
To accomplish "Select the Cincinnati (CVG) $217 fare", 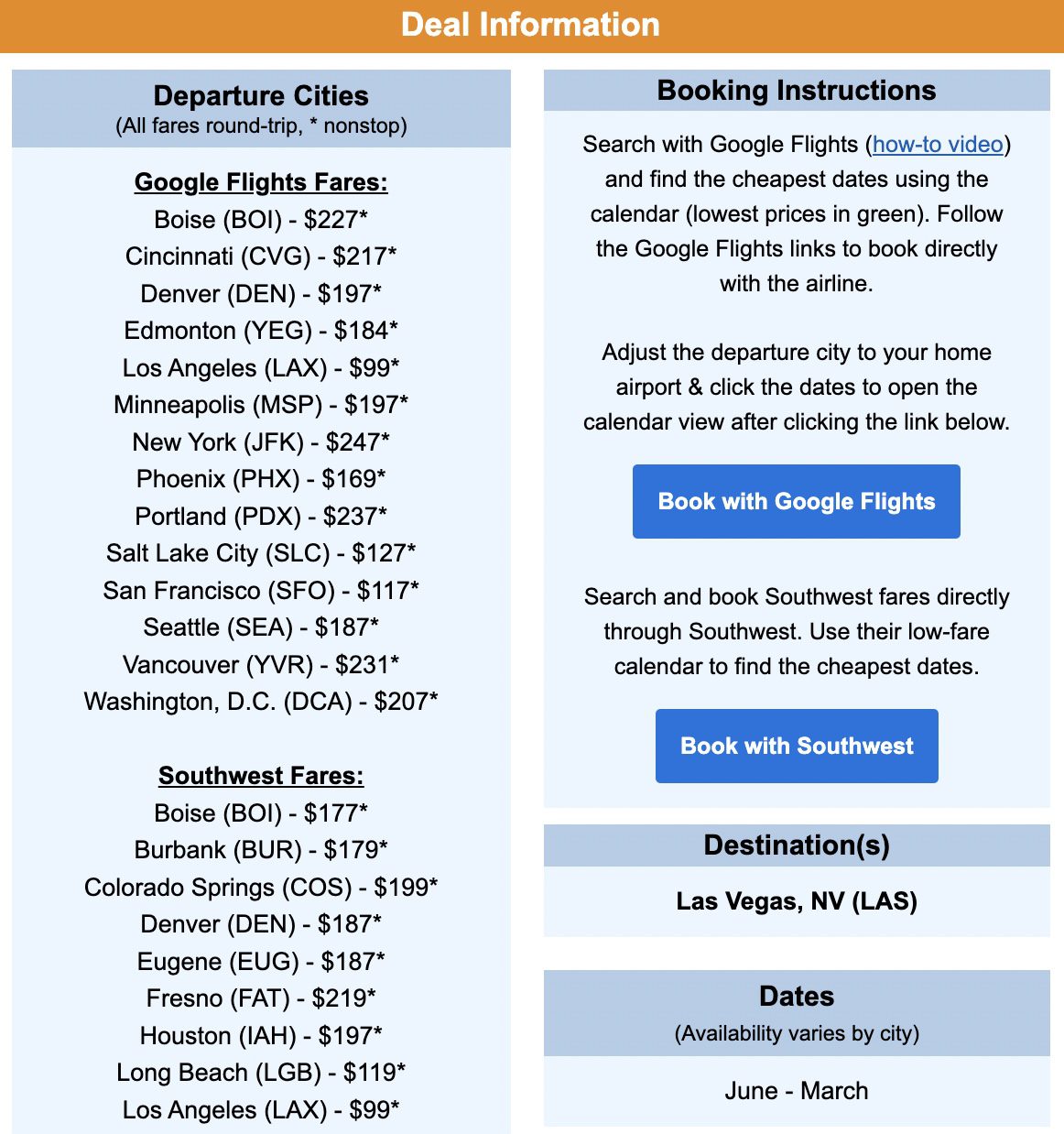I will (x=260, y=256).
